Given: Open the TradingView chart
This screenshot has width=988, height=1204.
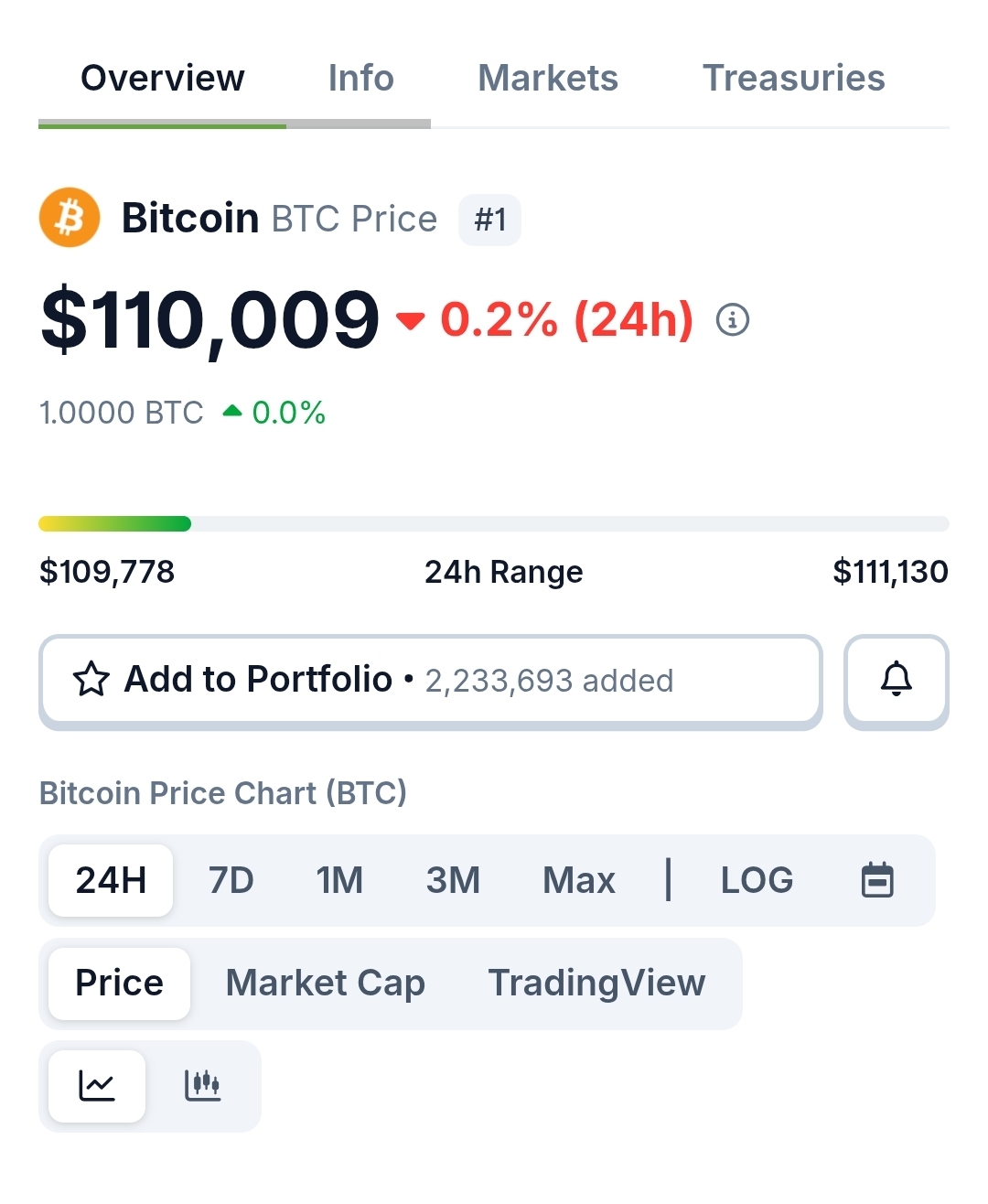Looking at the screenshot, I should [x=596, y=984].
